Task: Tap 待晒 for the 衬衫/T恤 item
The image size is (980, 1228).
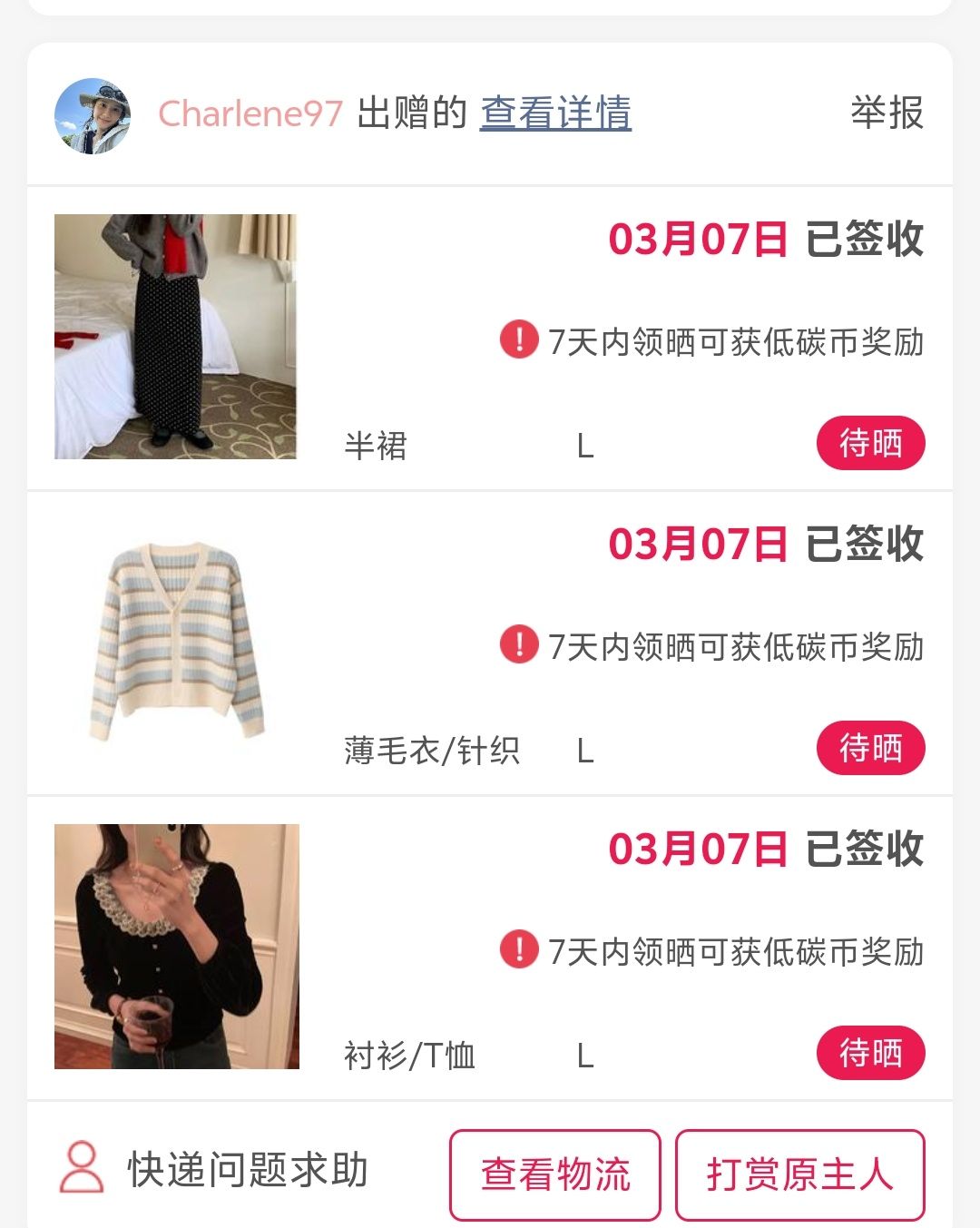Action: 870,1054
